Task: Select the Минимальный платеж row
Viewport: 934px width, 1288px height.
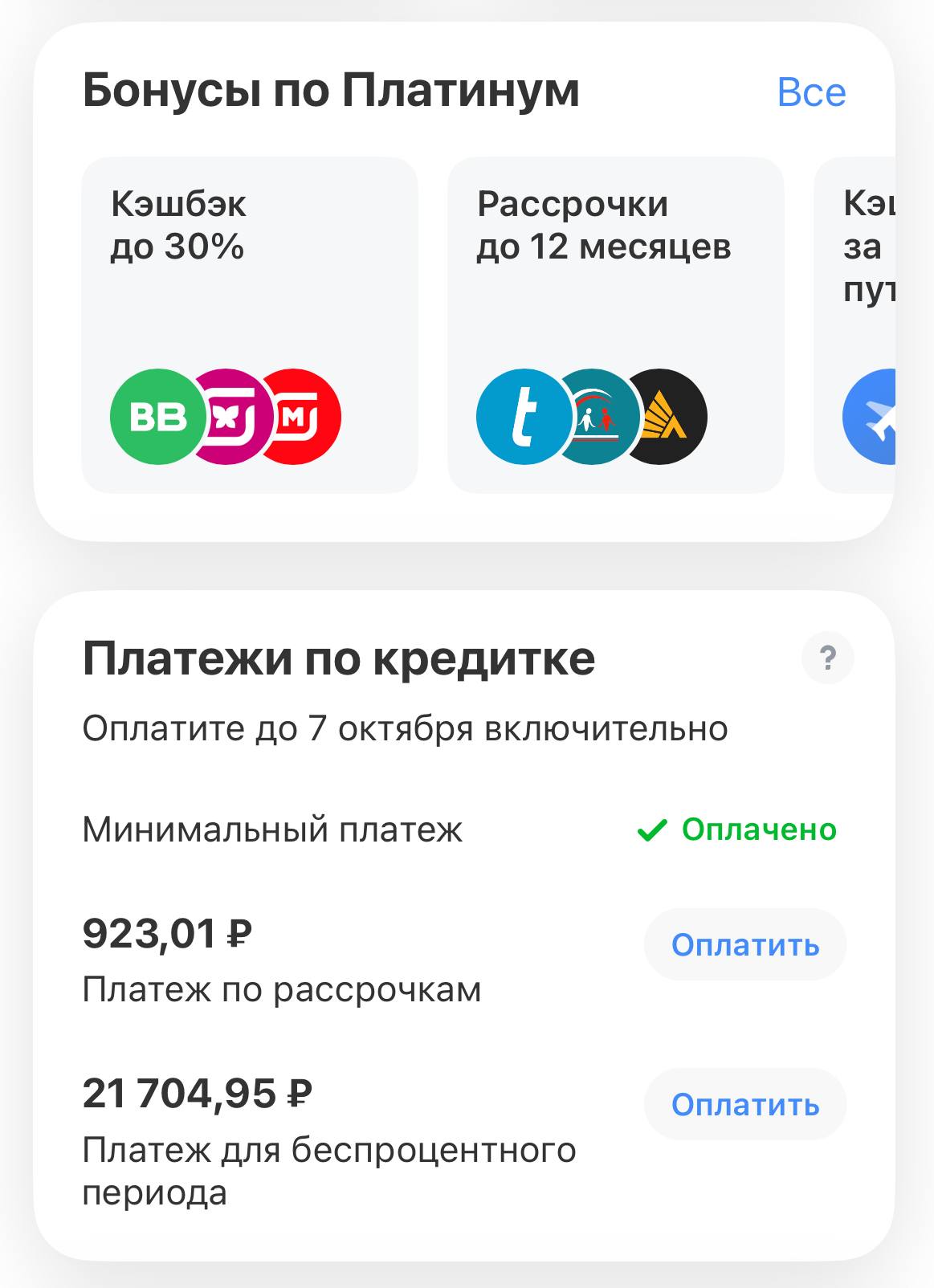Action: tap(271, 829)
